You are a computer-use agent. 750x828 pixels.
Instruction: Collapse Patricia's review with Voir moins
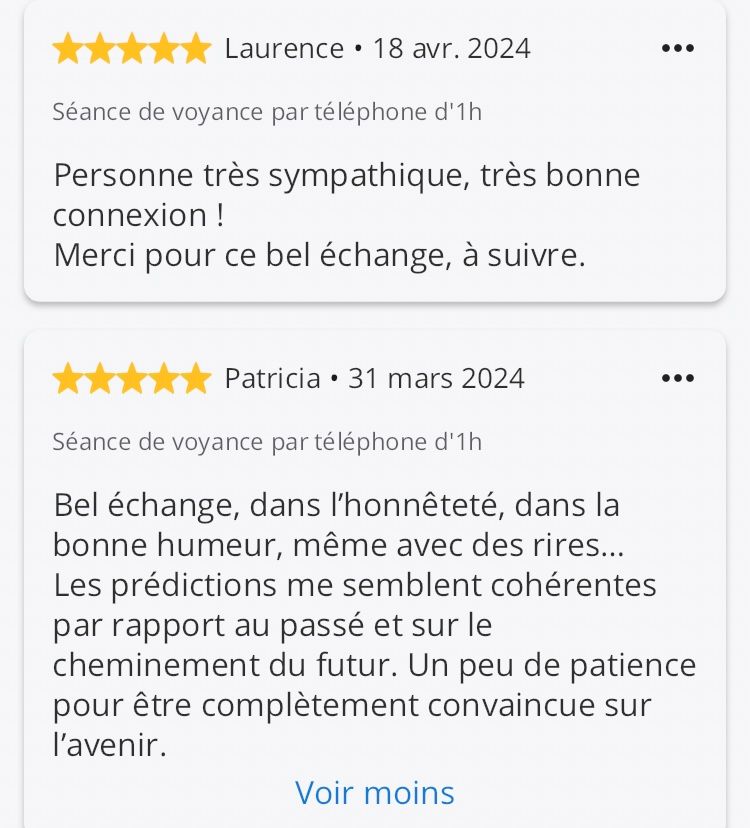pos(374,792)
